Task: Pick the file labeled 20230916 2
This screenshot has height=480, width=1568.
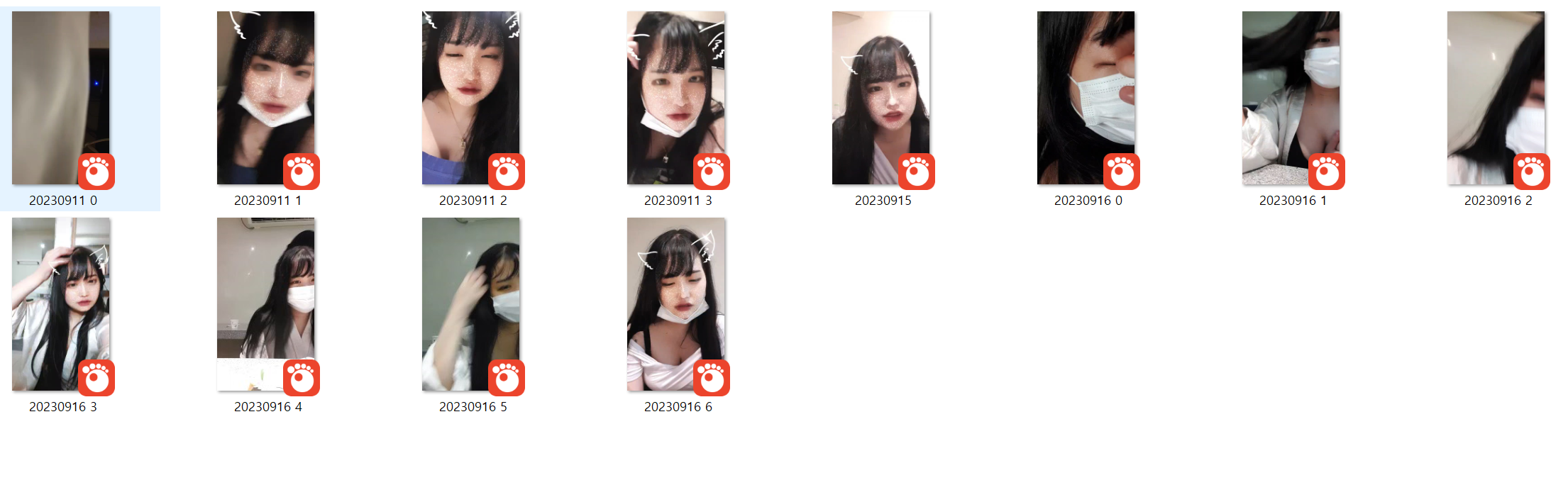Action: 1496,98
